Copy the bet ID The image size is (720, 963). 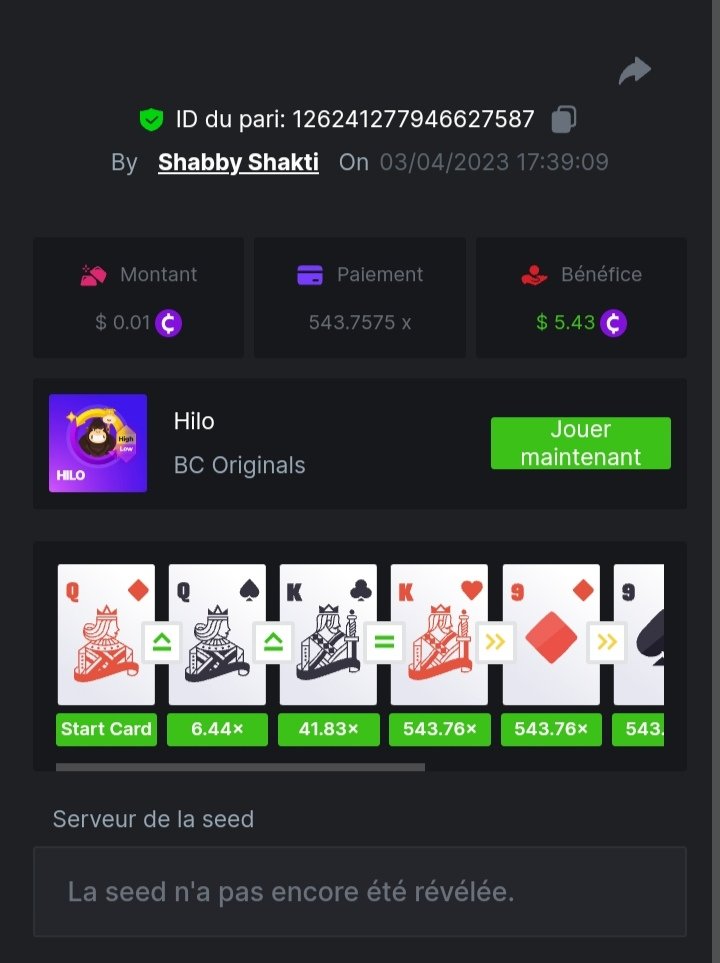[x=563, y=120]
